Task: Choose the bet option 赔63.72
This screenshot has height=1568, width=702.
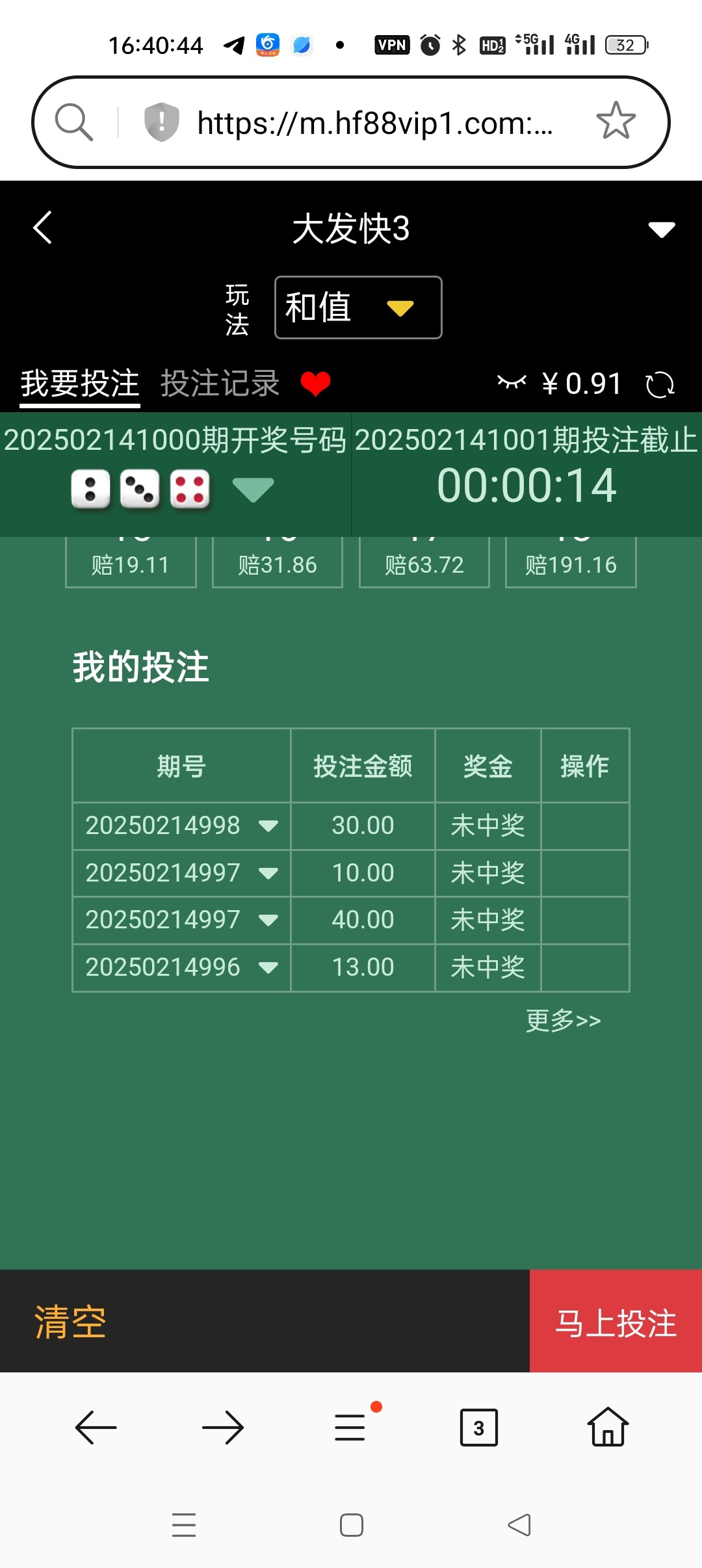Action: point(424,563)
